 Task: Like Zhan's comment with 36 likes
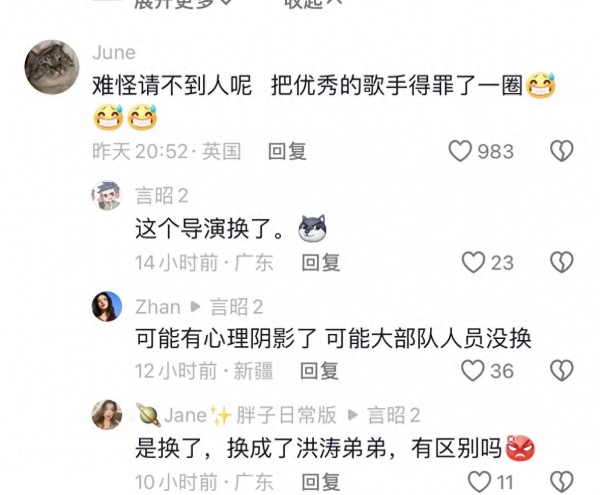[x=473, y=371]
